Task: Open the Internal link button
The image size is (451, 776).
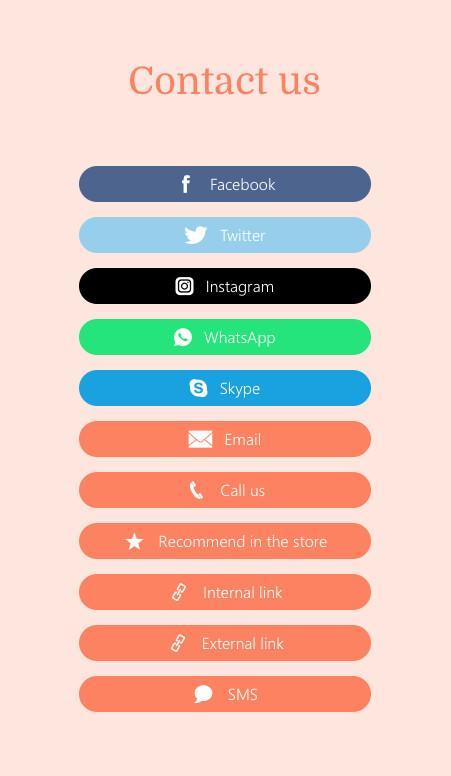Action: click(x=225, y=592)
